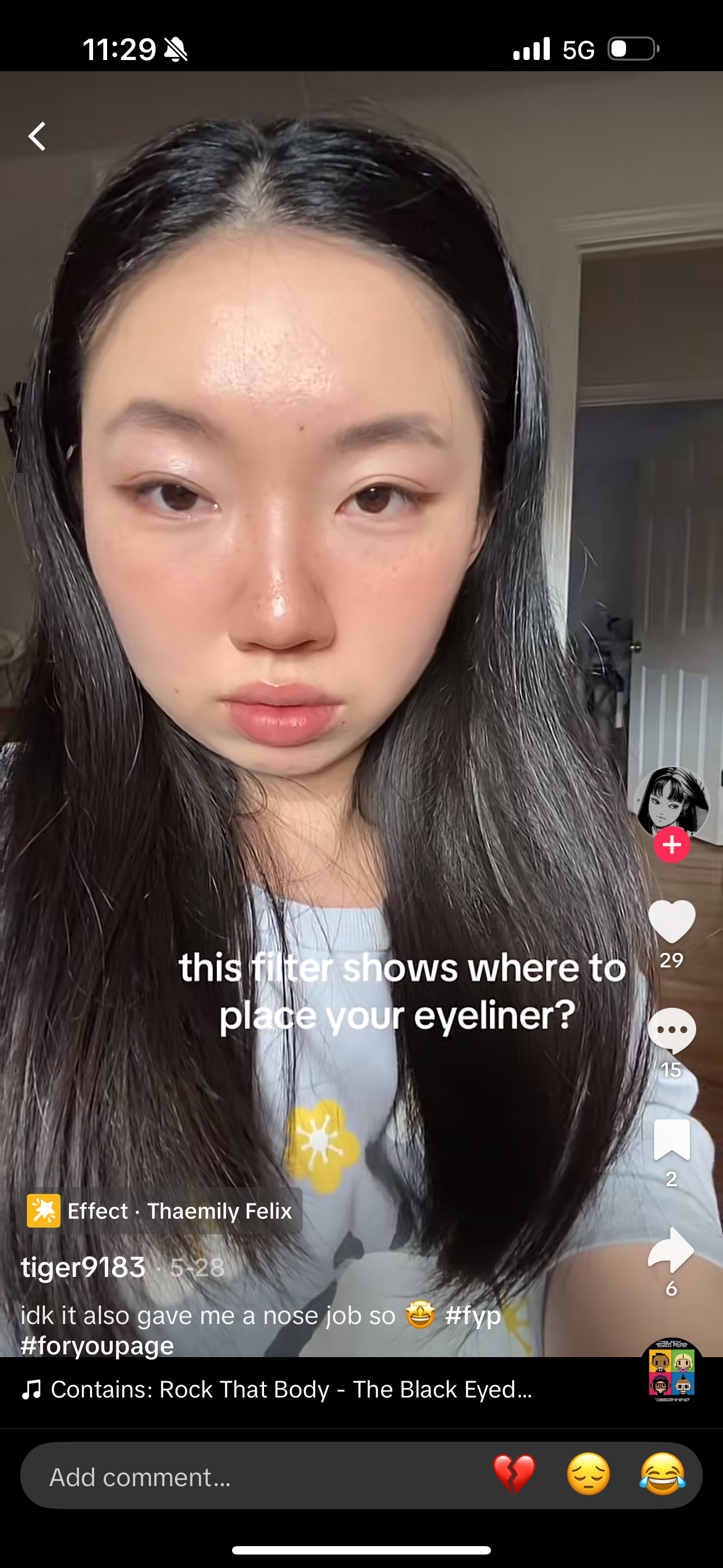The width and height of the screenshot is (723, 1568).
Task: Open the Thaemily Felix effect chip
Action: pyautogui.click(x=164, y=1211)
